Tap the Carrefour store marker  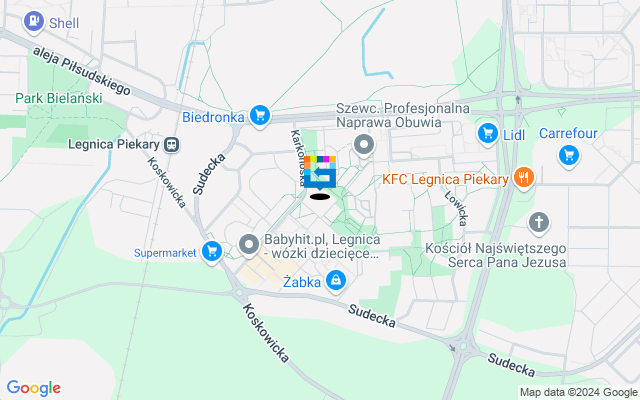[568, 154]
